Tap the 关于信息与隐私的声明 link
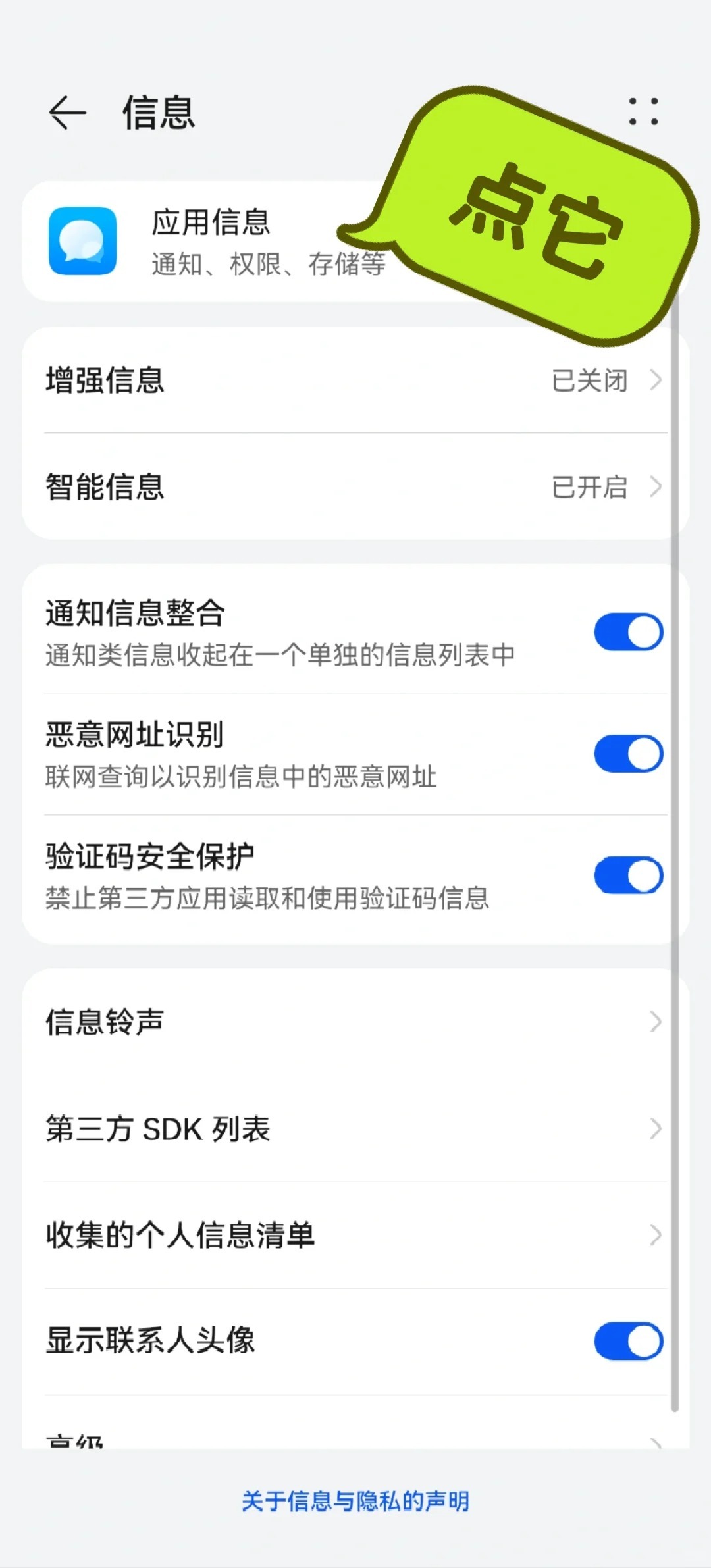Screen dimensions: 711x1568 click(x=355, y=1503)
